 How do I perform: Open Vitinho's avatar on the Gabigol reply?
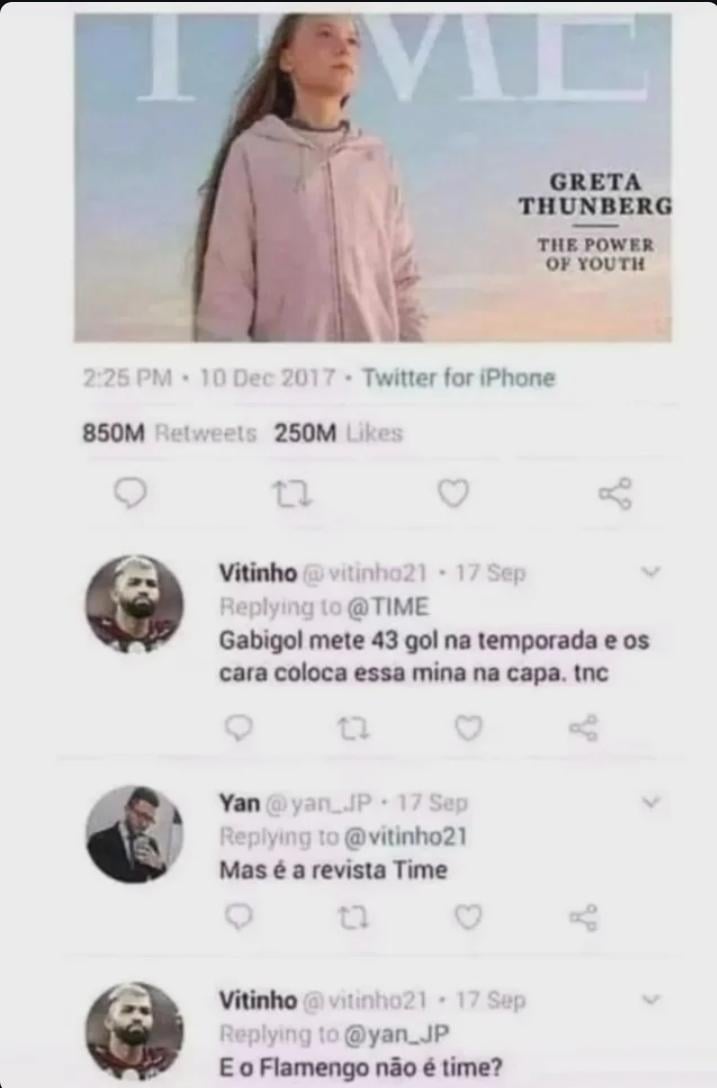click(x=134, y=604)
